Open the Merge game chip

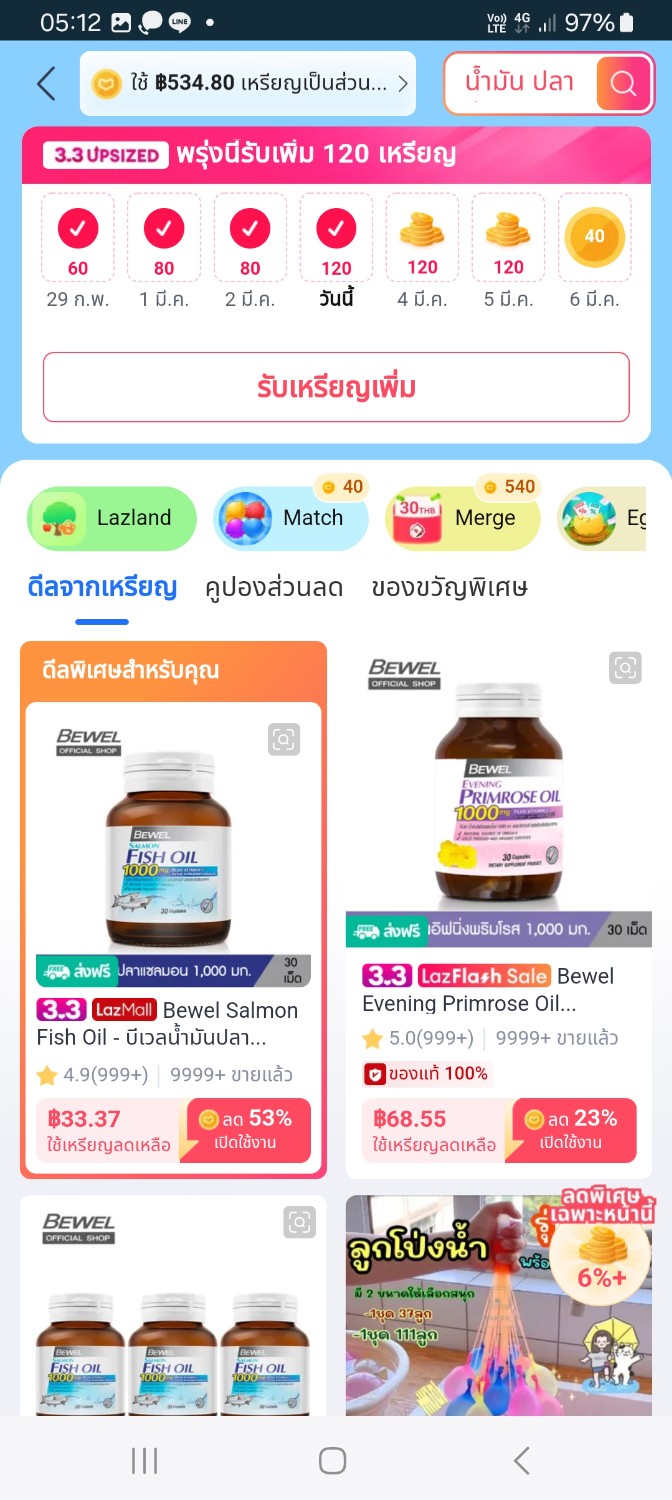463,518
